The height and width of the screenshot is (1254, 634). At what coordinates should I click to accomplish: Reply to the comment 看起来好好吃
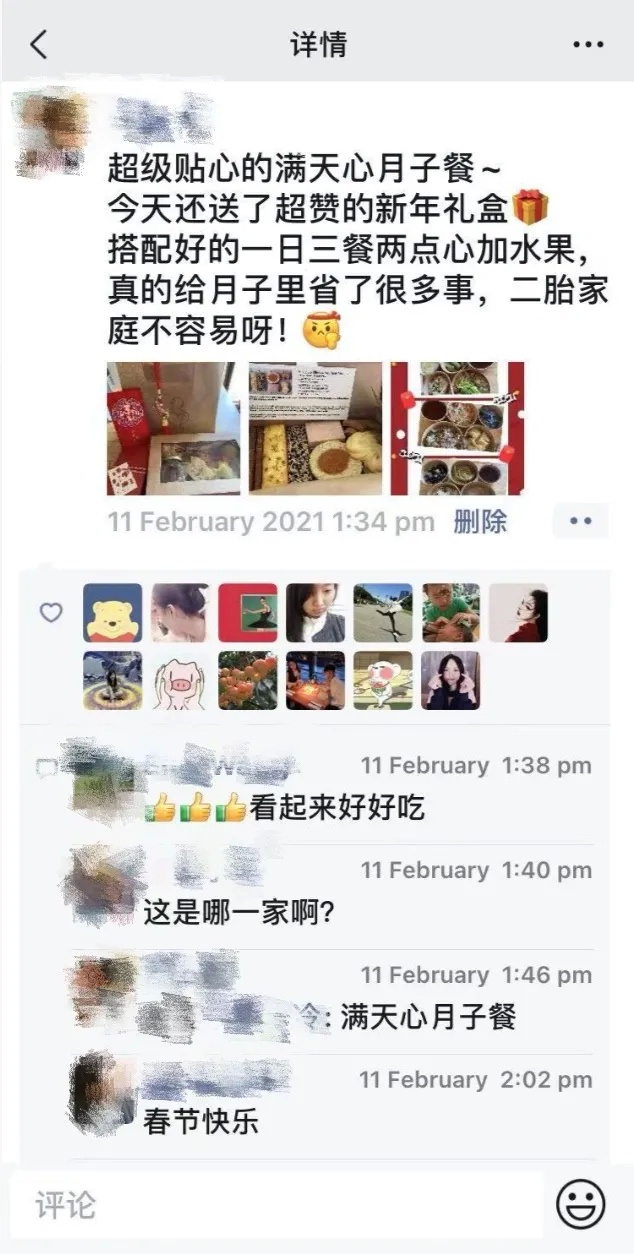point(337,808)
